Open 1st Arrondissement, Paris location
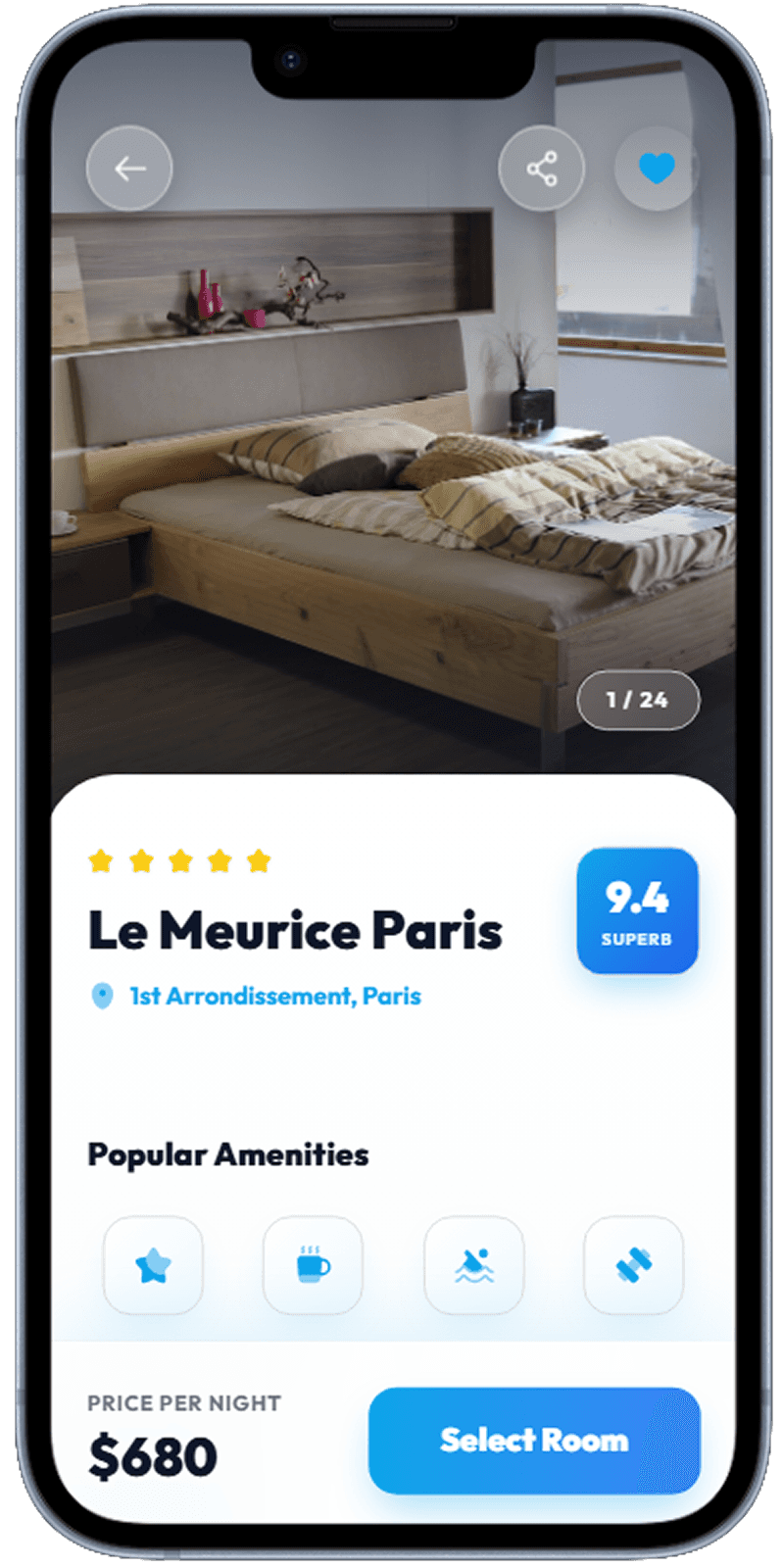This screenshot has height=1568, width=782. 274,996
